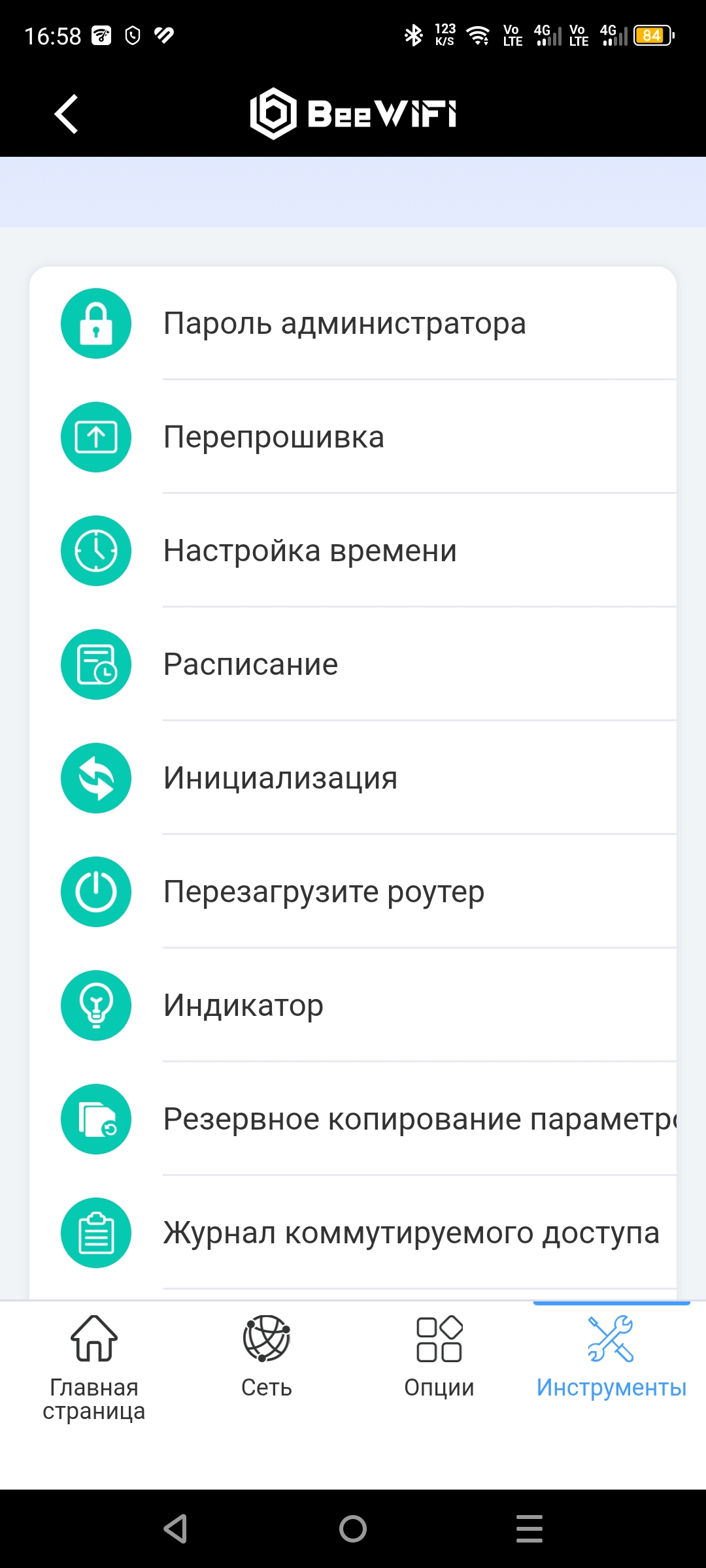Select Настройка времени
Image resolution: width=706 pixels, height=1568 pixels.
point(310,551)
